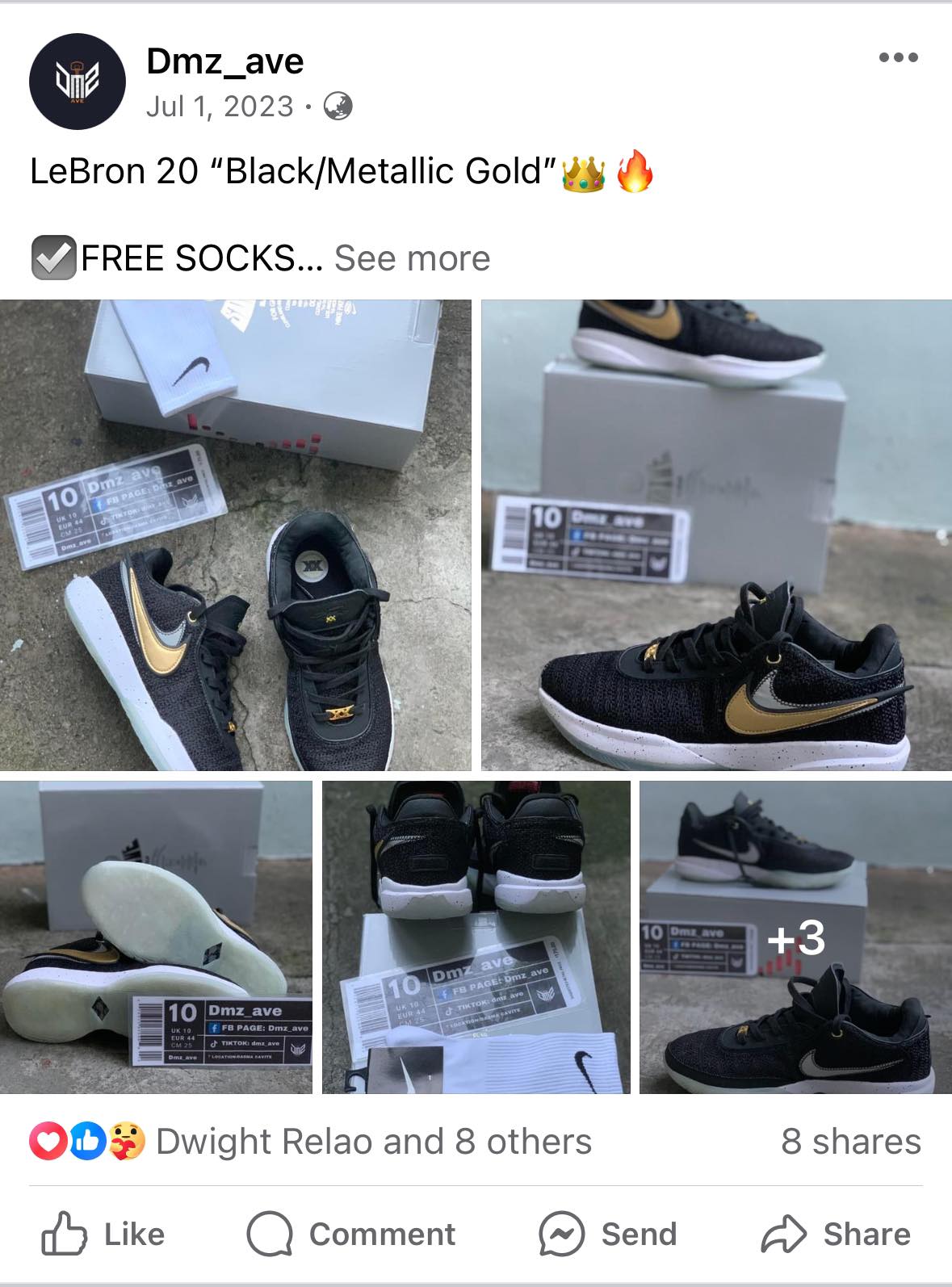
Task: Comment on the post
Action: 351,1235
